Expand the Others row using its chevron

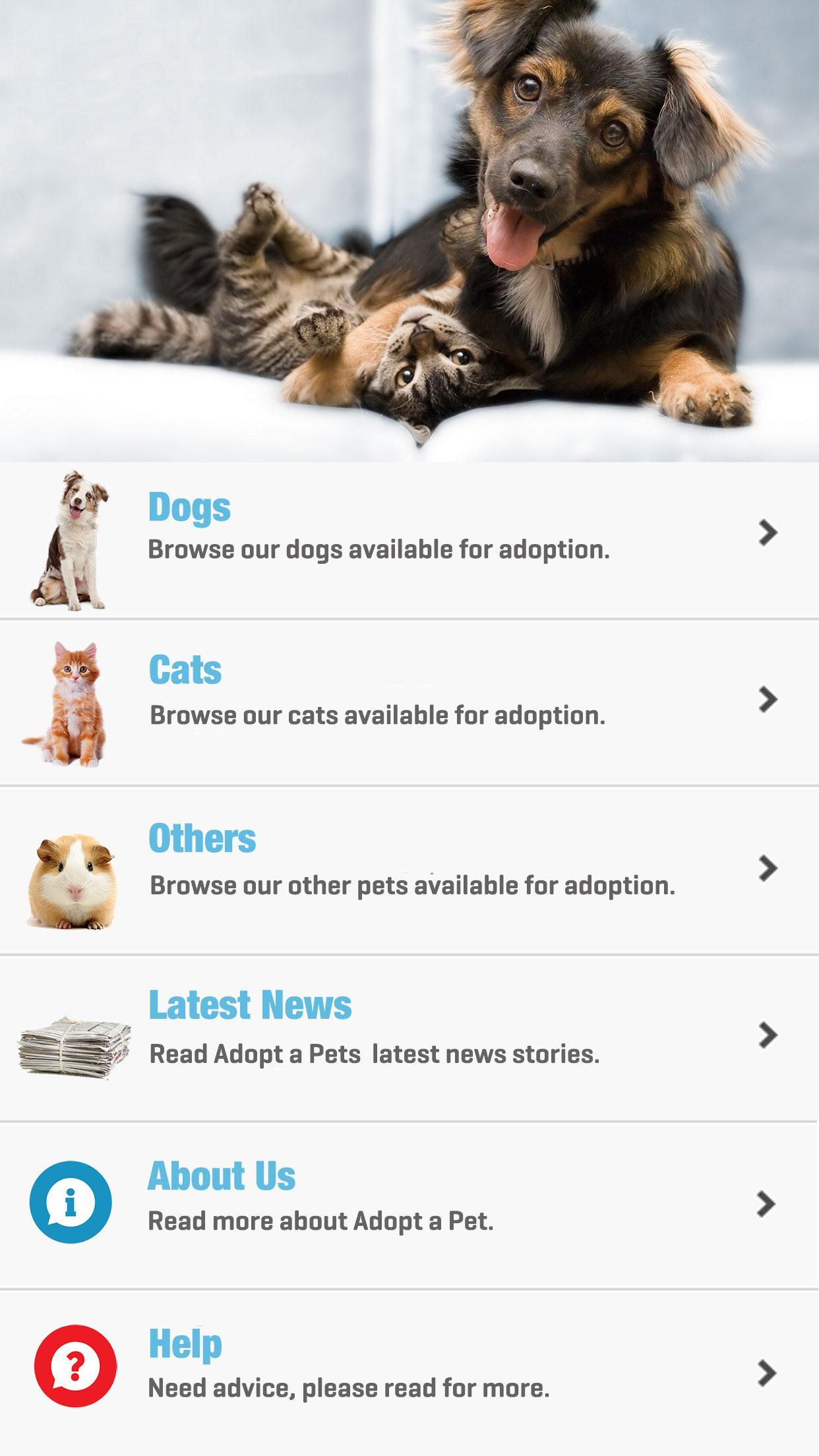point(767,869)
